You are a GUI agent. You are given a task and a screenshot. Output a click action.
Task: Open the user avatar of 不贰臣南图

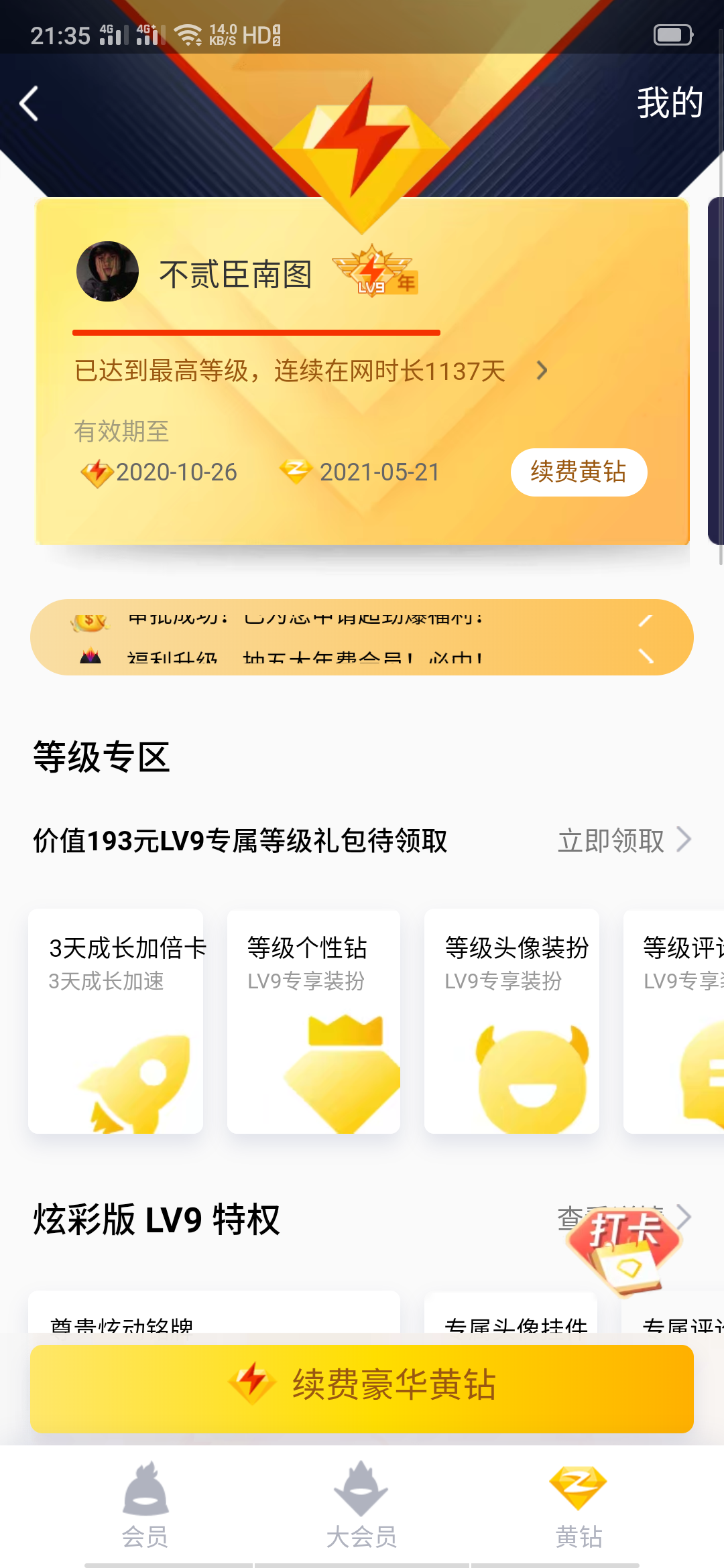(107, 271)
